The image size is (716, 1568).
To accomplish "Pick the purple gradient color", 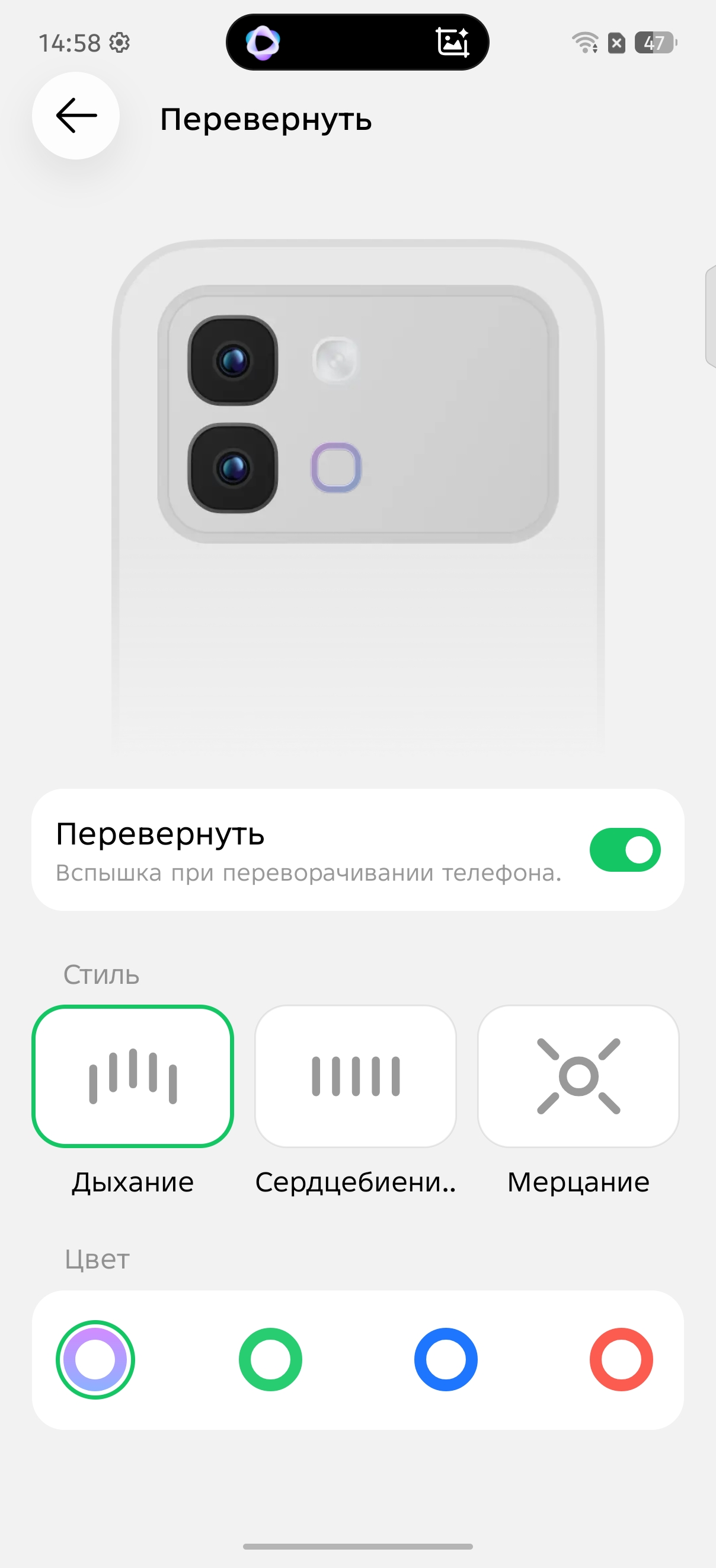I will [x=95, y=1359].
